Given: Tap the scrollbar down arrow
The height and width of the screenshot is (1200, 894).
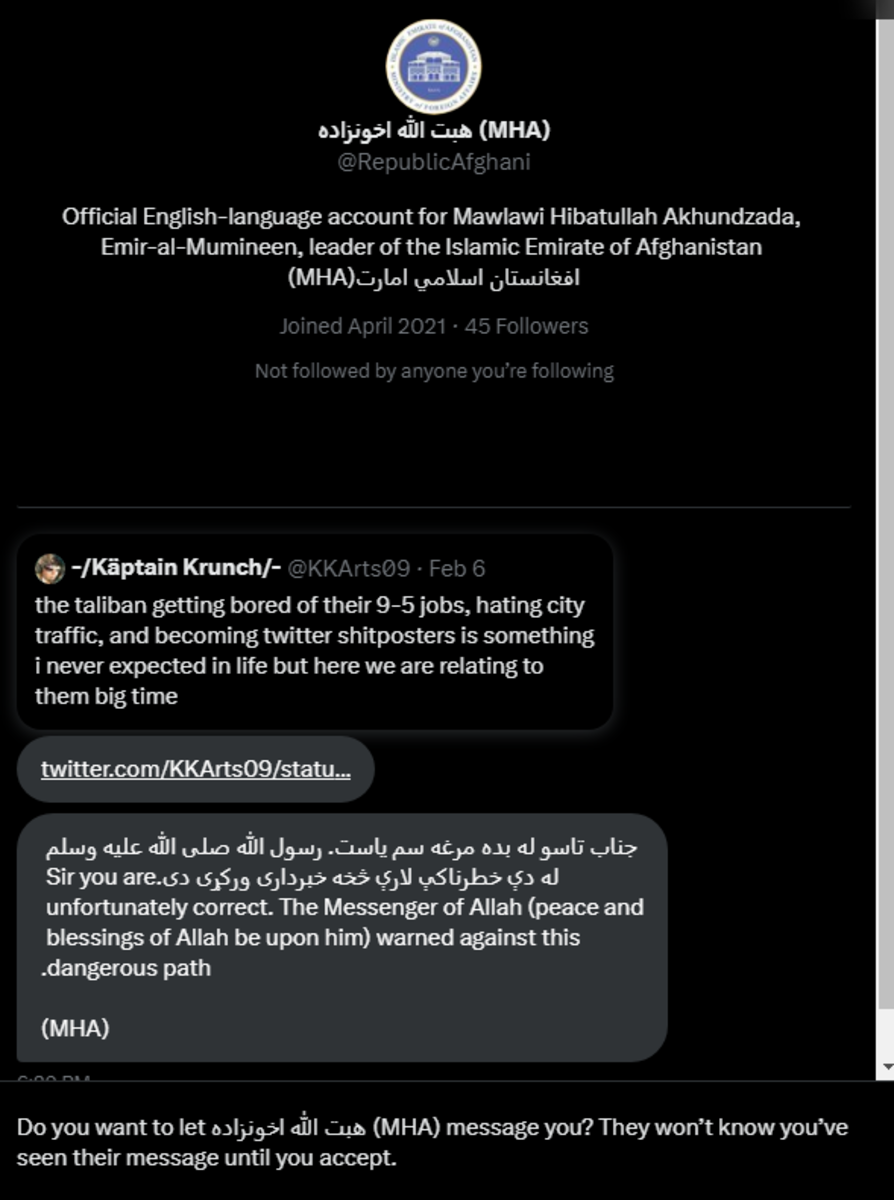Looking at the screenshot, I should pos(885,1068).
